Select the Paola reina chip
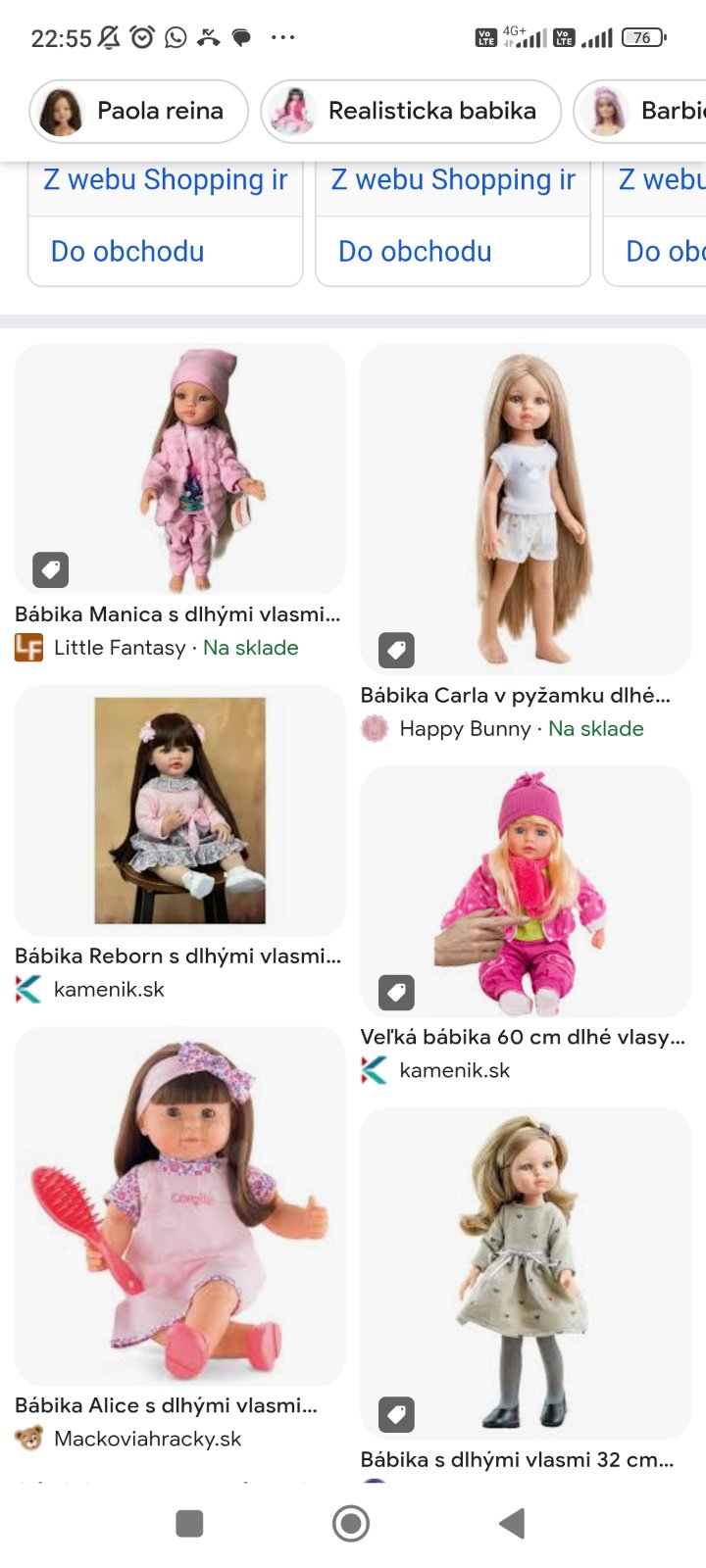This screenshot has width=706, height=1568. [138, 111]
